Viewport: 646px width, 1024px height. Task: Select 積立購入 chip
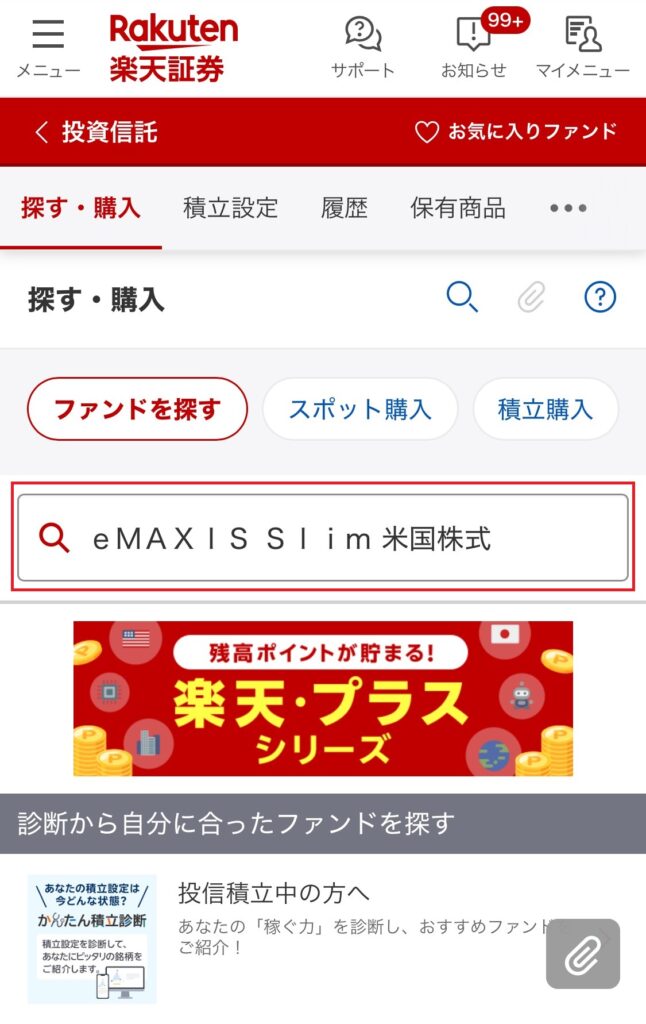tap(545, 409)
